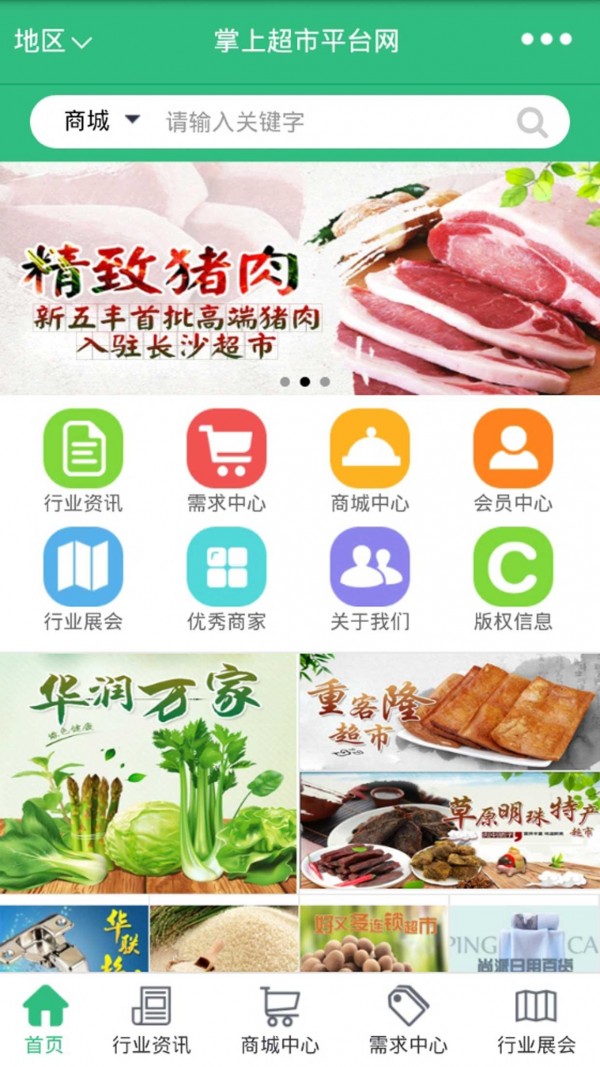This screenshot has width=600, height=1067.
Task: Open the 重客隆超市 tile
Action: (x=449, y=710)
